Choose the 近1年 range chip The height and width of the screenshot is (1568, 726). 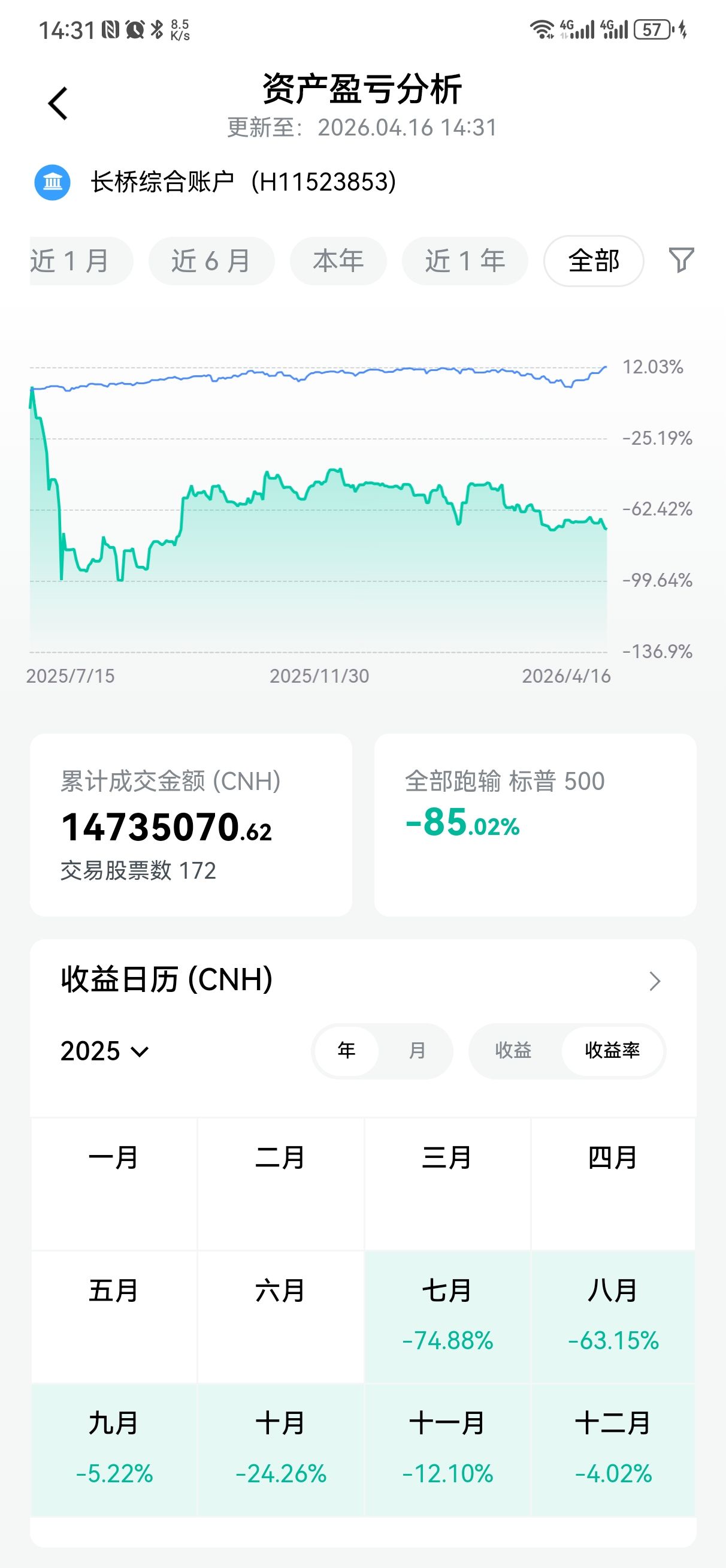(465, 261)
